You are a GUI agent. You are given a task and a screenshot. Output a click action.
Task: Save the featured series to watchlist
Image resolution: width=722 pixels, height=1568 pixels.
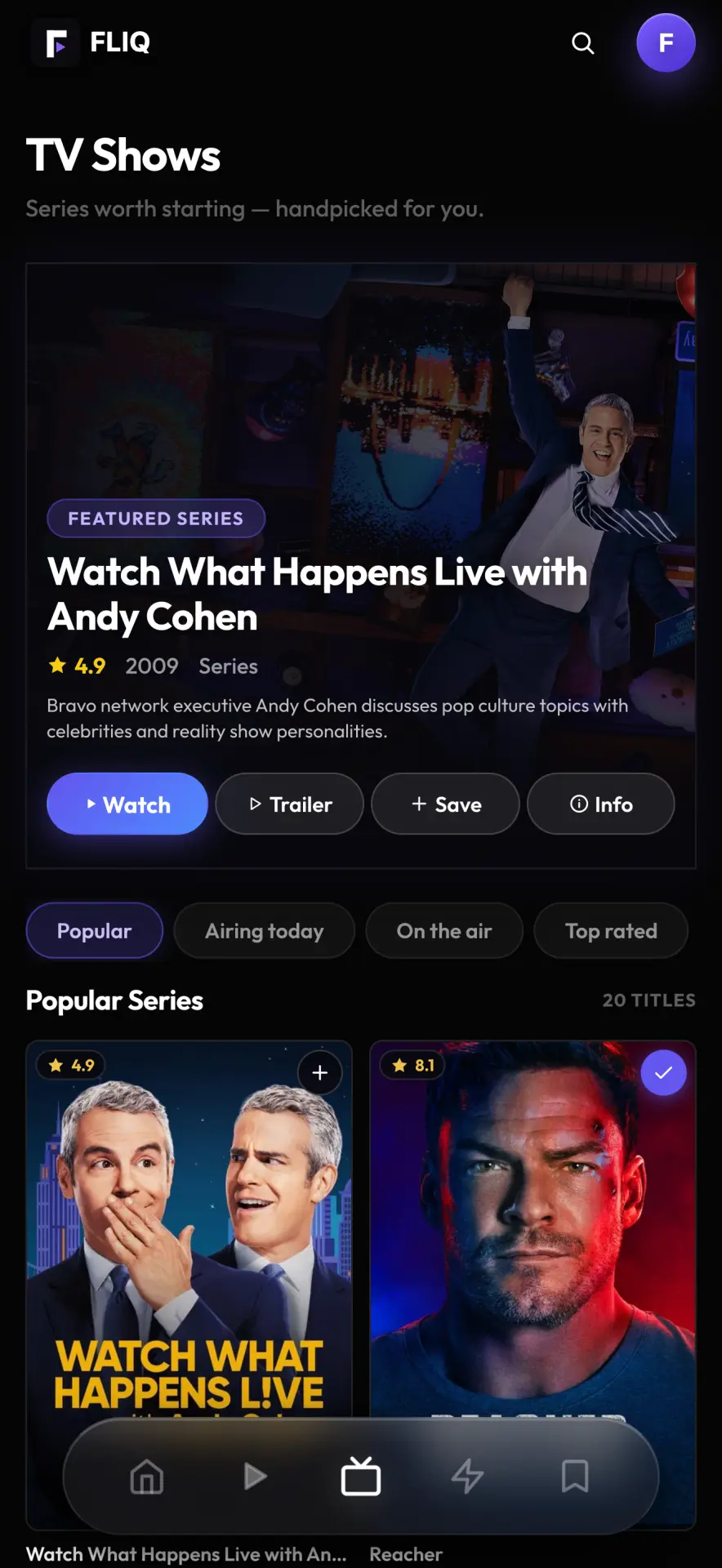pyautogui.click(x=445, y=804)
